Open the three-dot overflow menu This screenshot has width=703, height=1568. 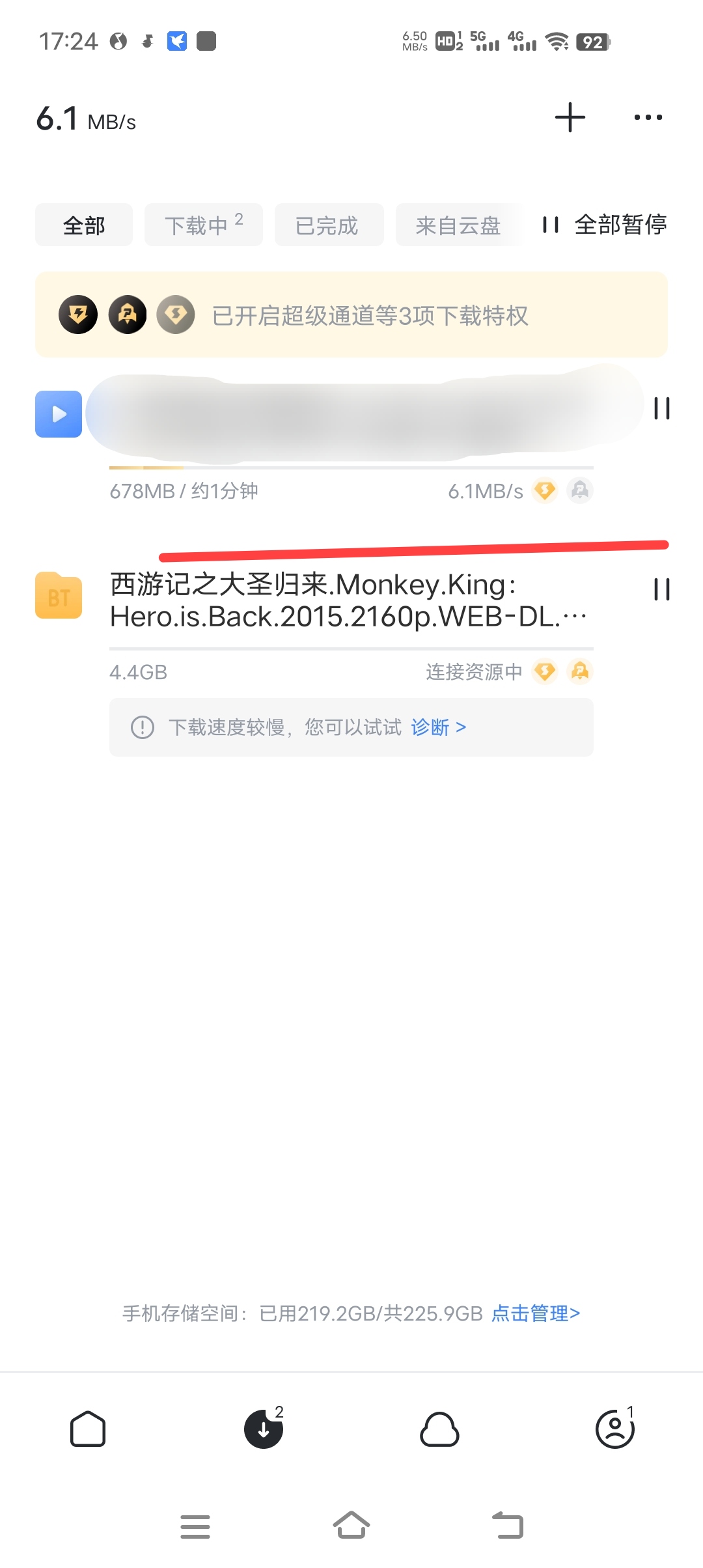click(x=648, y=118)
